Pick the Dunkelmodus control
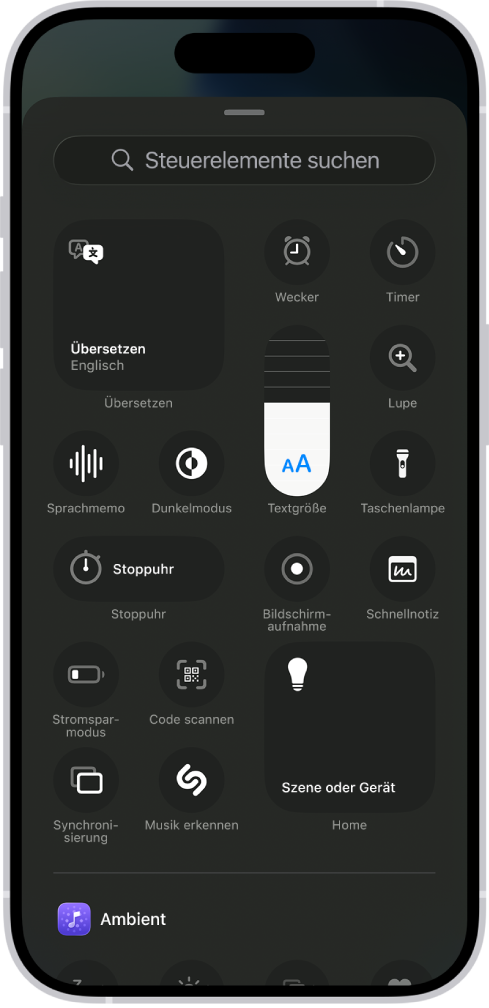Screen dimensions: 489x1008 coord(191,464)
